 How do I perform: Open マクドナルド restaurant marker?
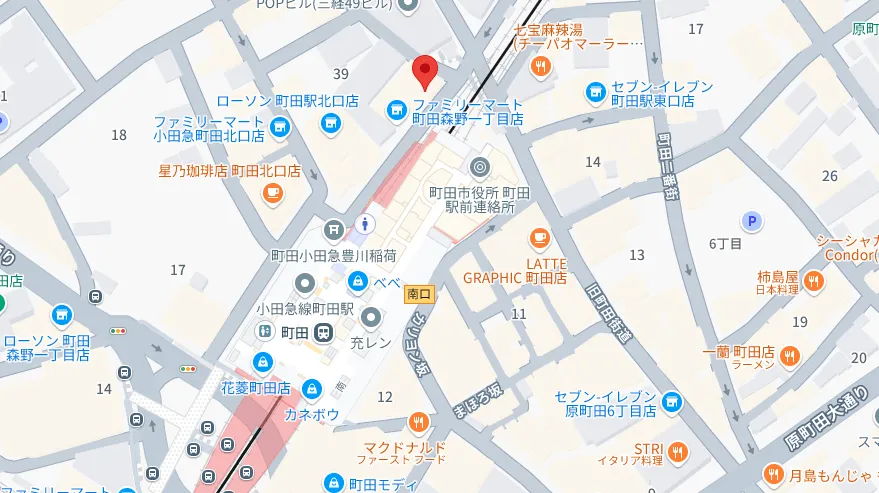click(x=420, y=422)
